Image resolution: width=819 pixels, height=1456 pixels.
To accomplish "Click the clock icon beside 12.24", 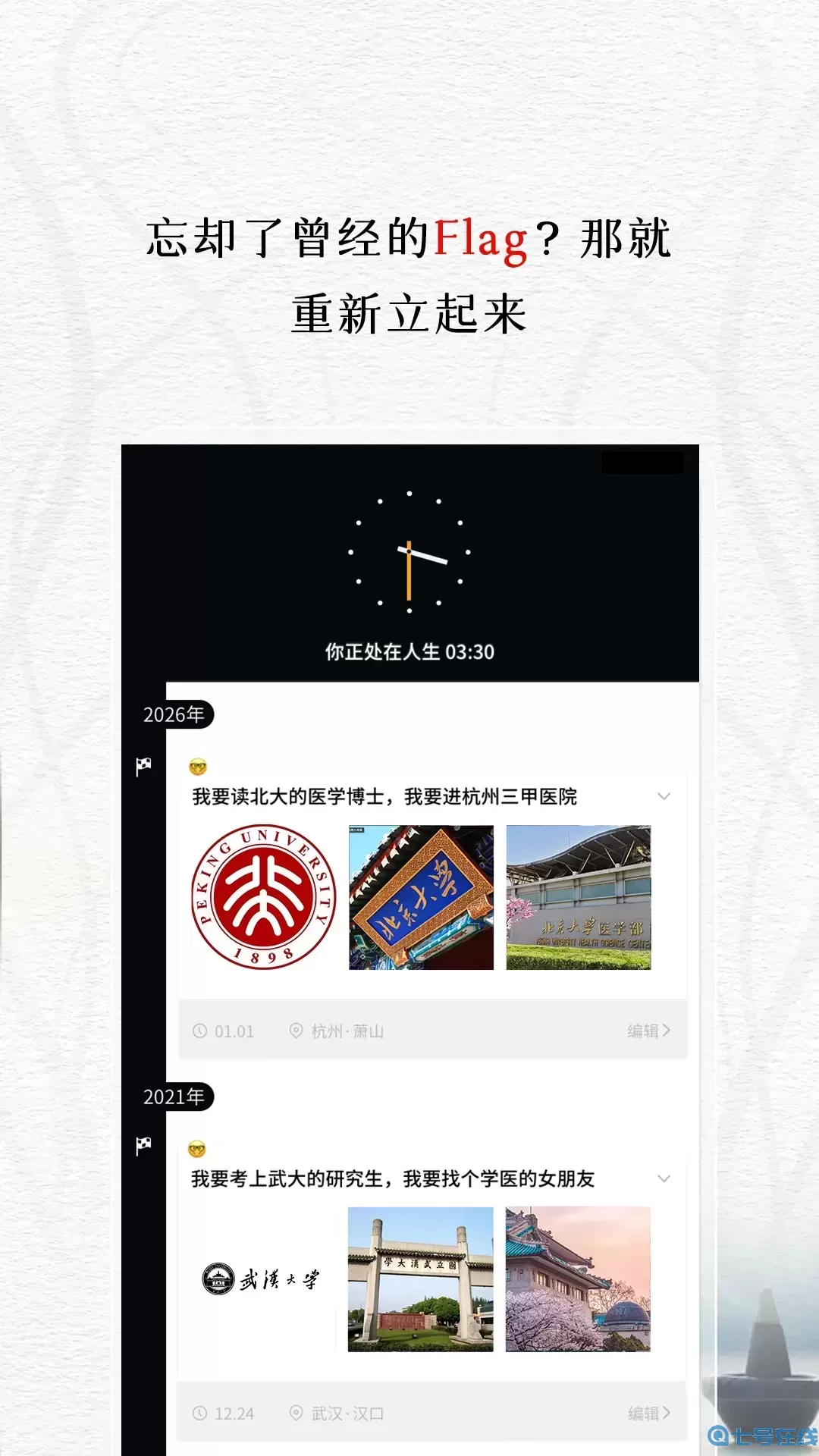I will (x=199, y=1414).
